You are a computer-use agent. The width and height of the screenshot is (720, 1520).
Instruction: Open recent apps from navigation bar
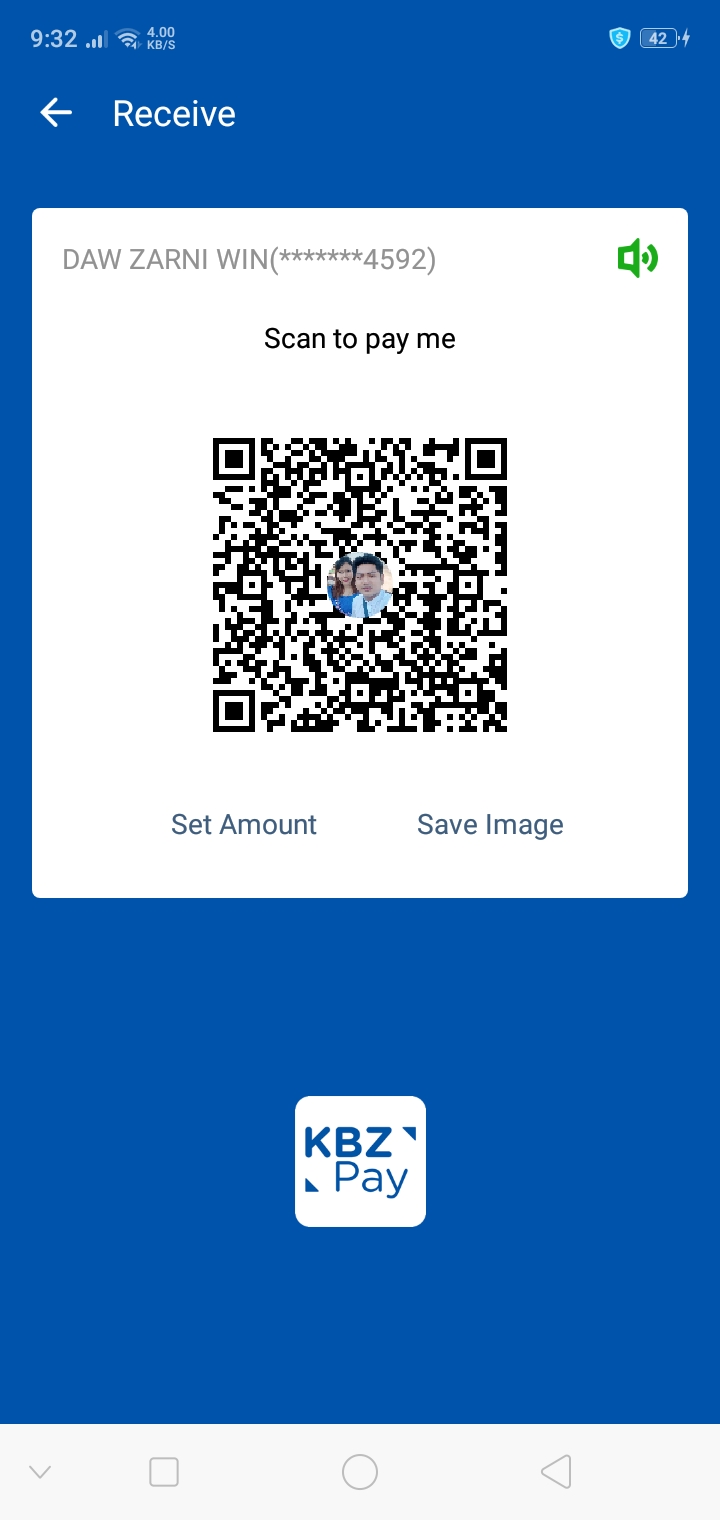[163, 1471]
